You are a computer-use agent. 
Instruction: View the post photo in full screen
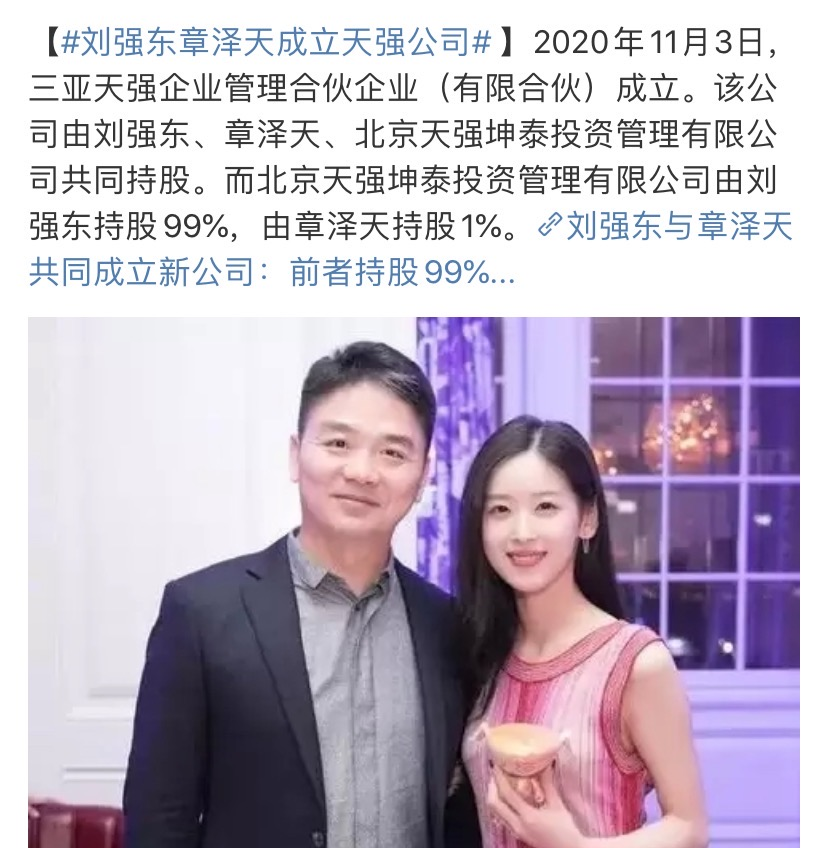click(x=414, y=582)
